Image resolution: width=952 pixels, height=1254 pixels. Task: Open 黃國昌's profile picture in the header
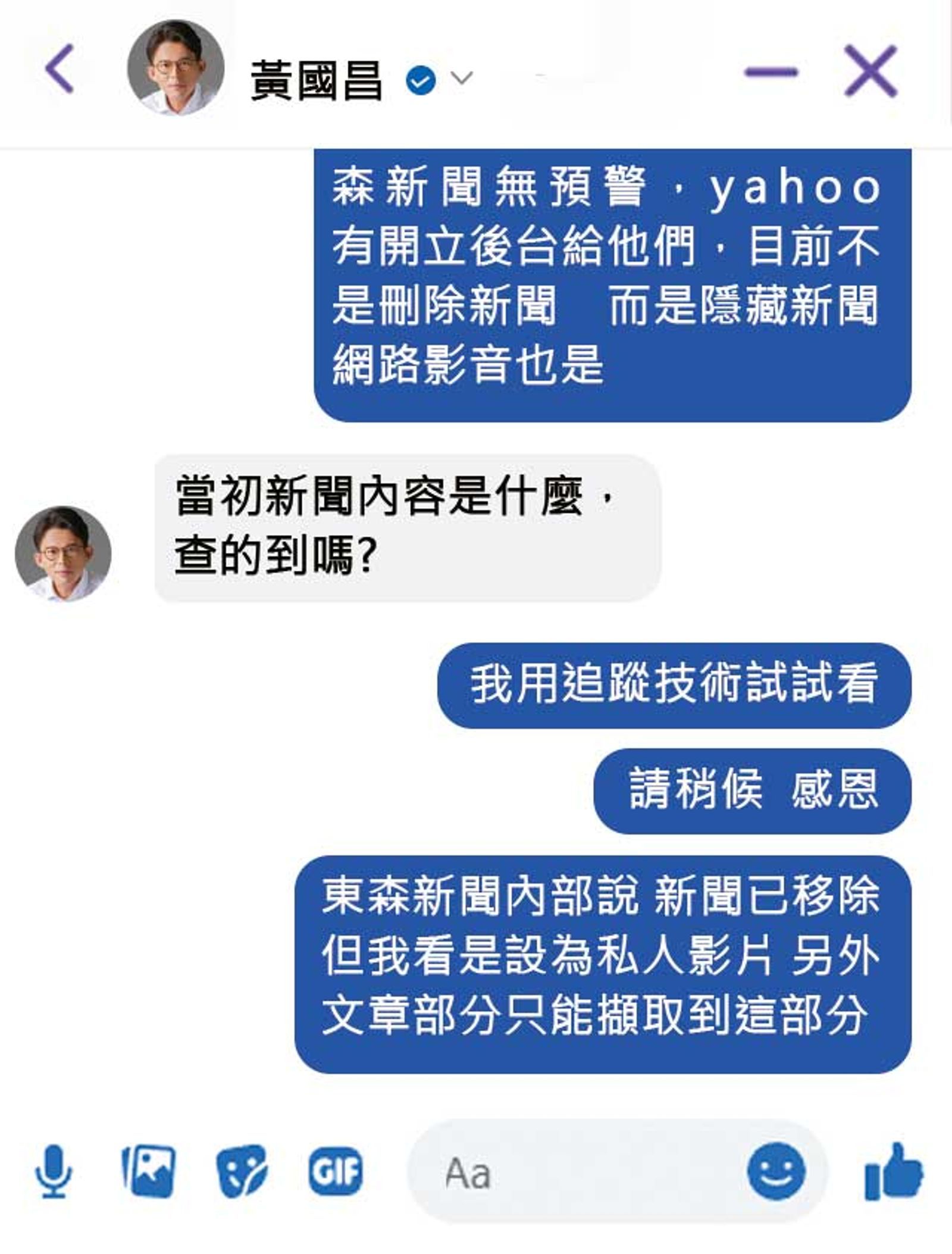pyautogui.click(x=176, y=67)
